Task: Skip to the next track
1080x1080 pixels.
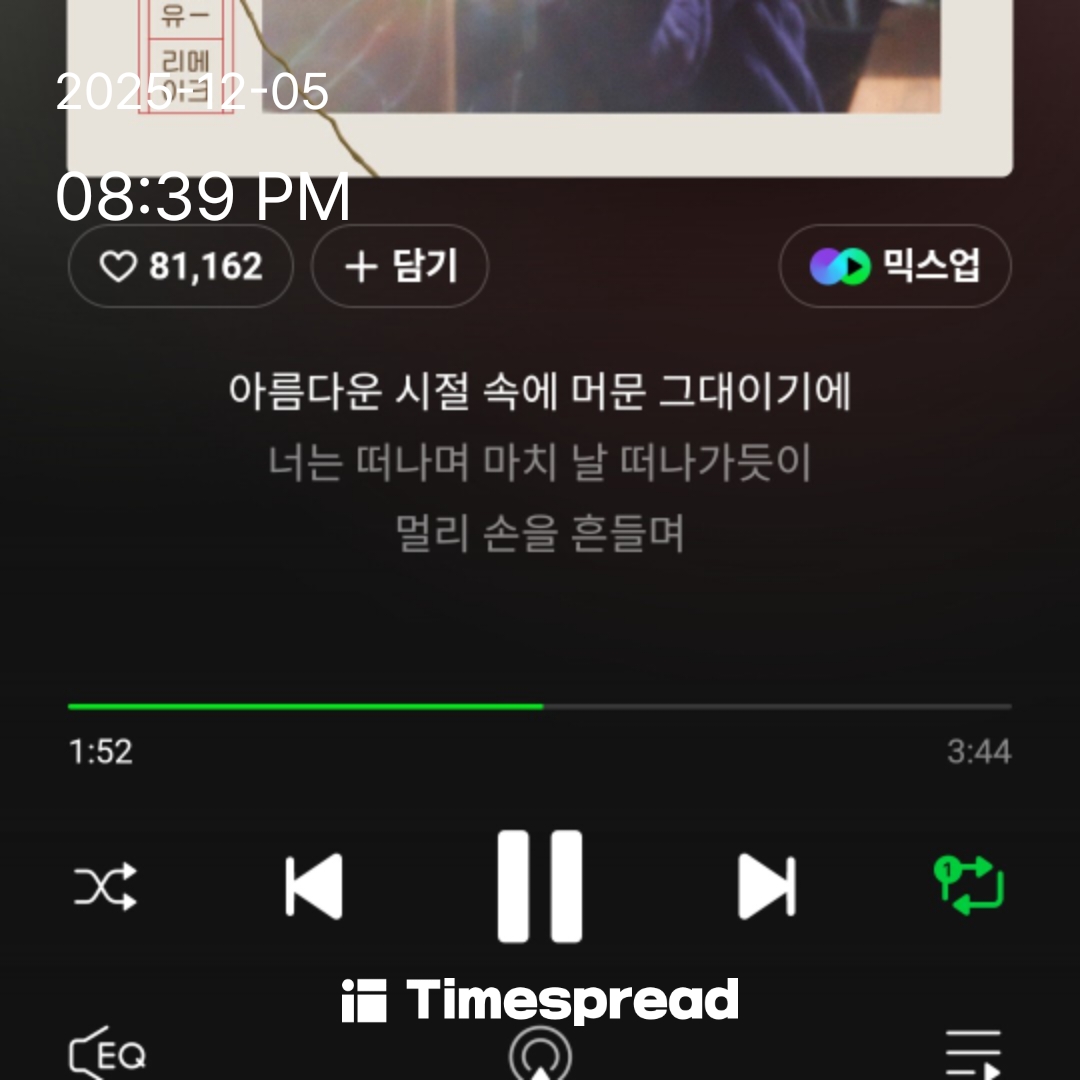Action: pos(766,886)
